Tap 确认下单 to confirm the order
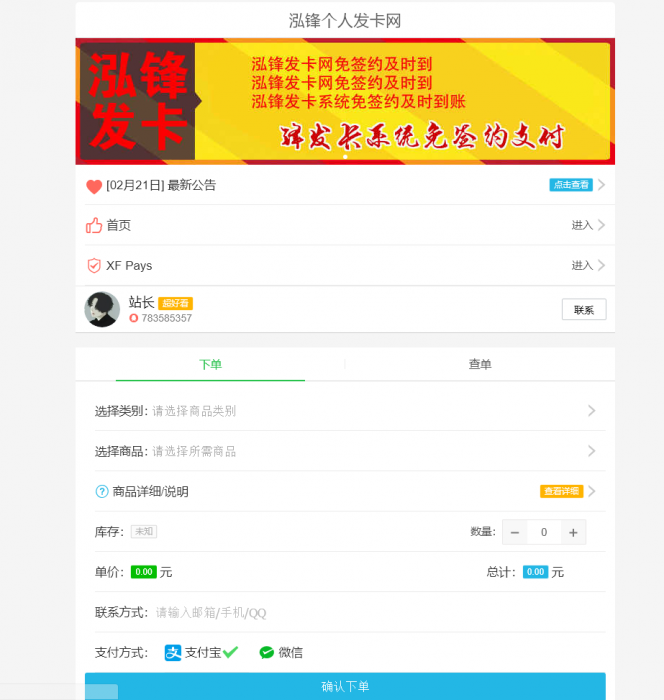Screen dimensions: 664x700 pyautogui.click(x=345, y=686)
